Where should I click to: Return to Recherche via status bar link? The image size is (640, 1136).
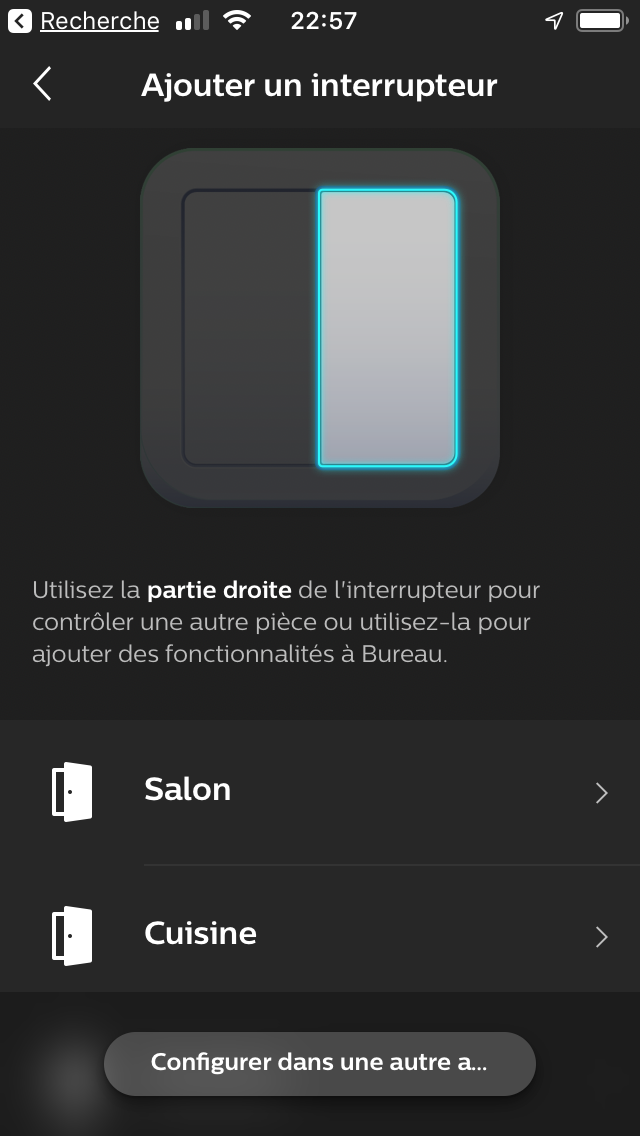[83, 21]
